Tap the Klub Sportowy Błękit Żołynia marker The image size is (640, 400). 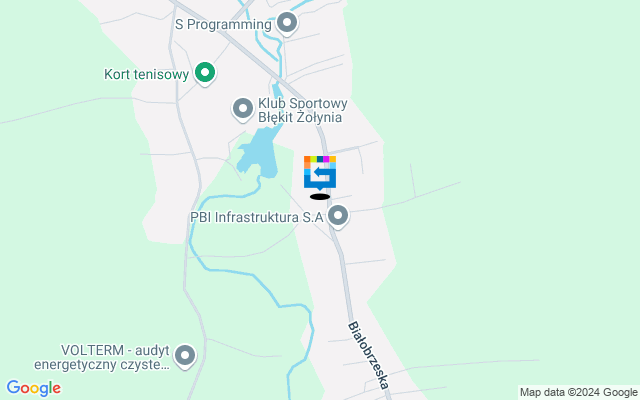click(x=243, y=108)
